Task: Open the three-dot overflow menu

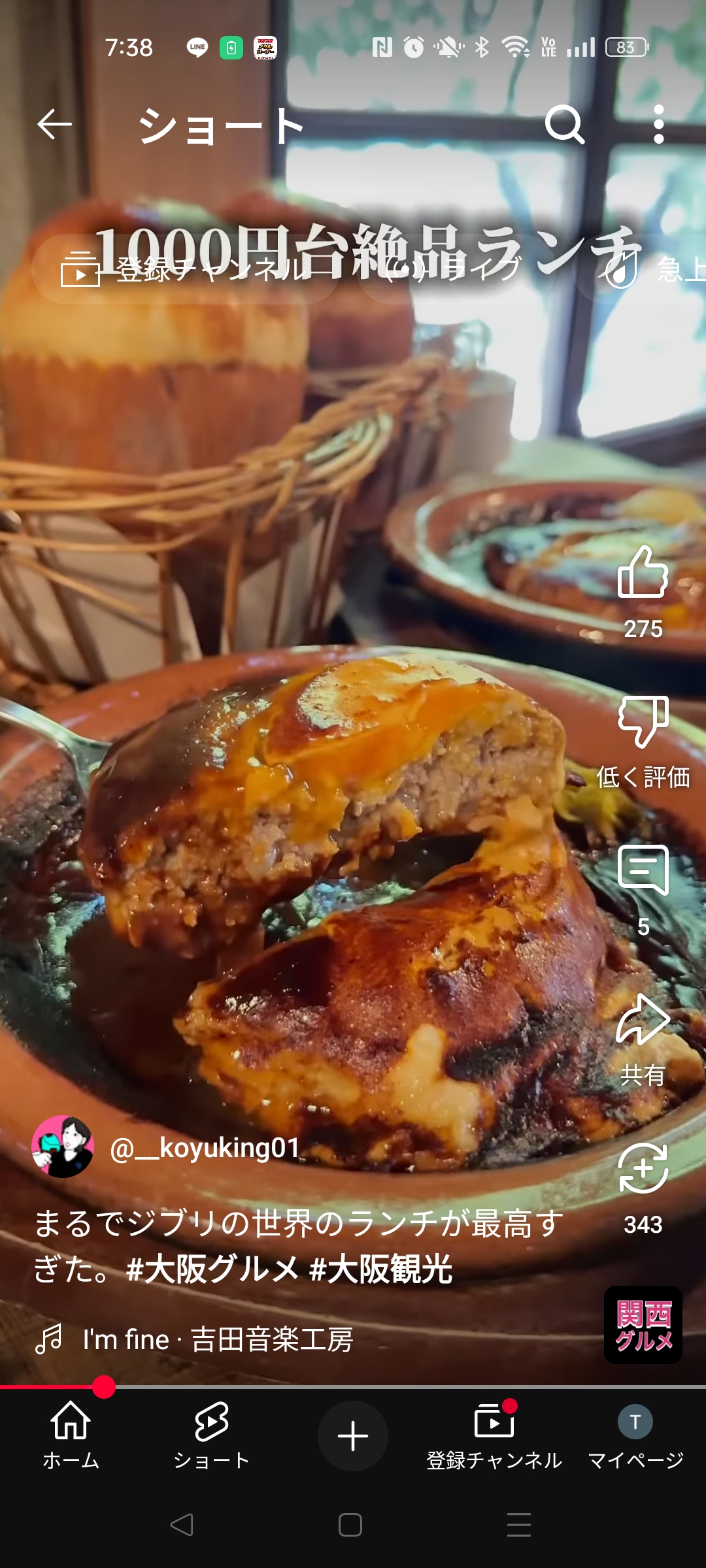Action: tap(658, 124)
